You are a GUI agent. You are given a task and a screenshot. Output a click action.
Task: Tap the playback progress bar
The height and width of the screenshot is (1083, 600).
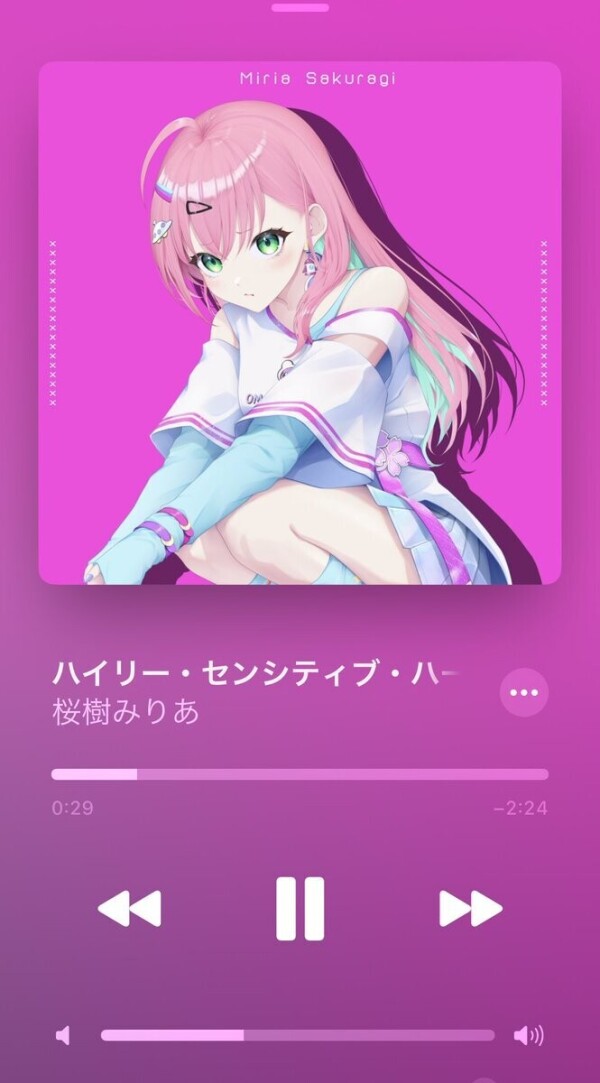tap(300, 774)
